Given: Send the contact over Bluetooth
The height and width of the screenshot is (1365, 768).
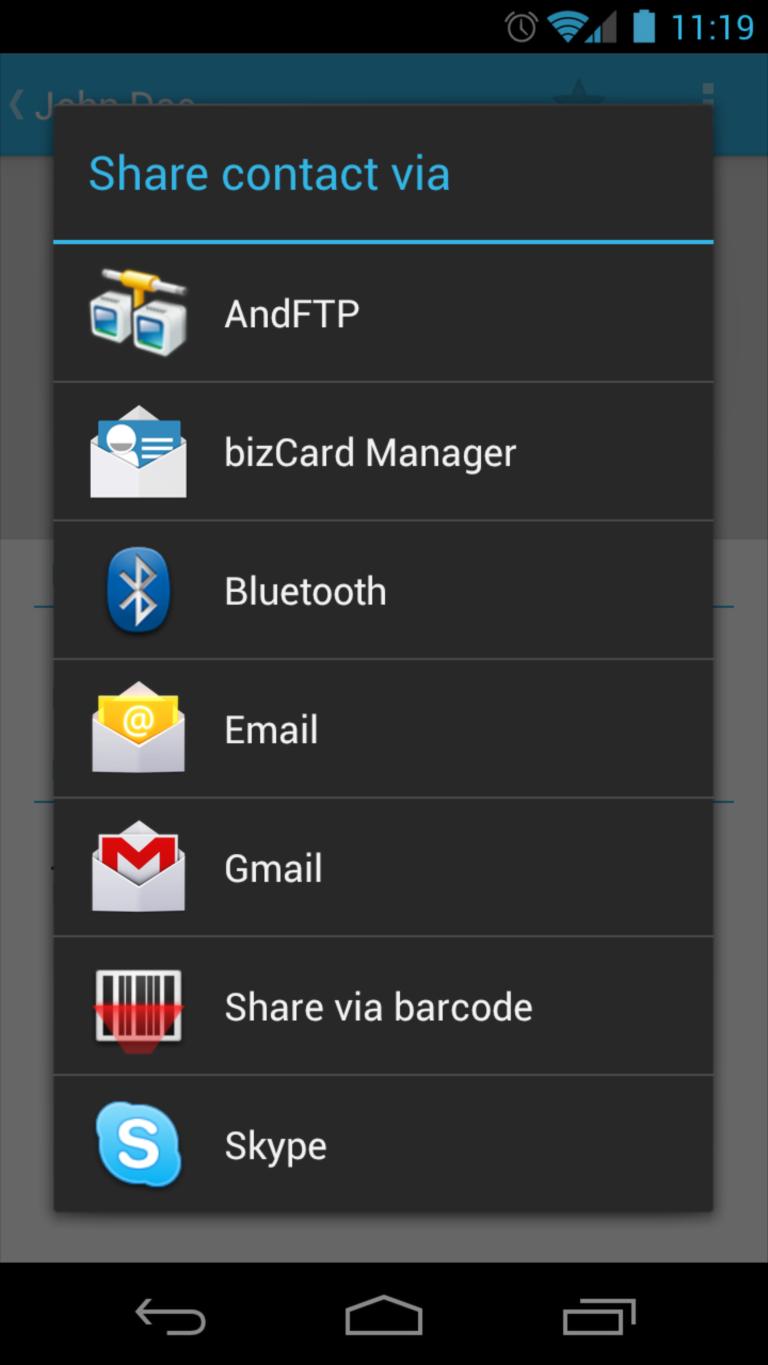Looking at the screenshot, I should [x=383, y=591].
